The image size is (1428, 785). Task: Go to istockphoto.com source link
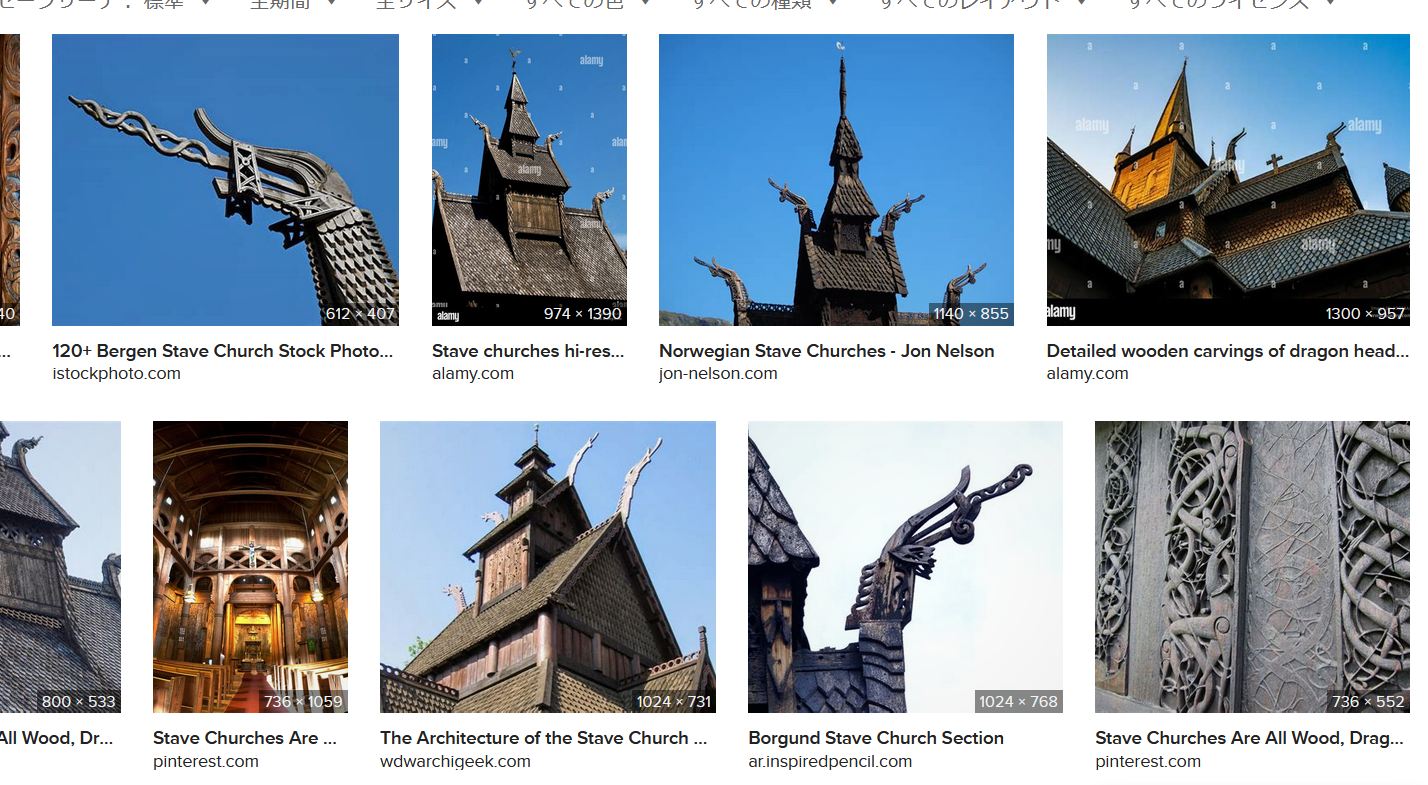point(116,374)
